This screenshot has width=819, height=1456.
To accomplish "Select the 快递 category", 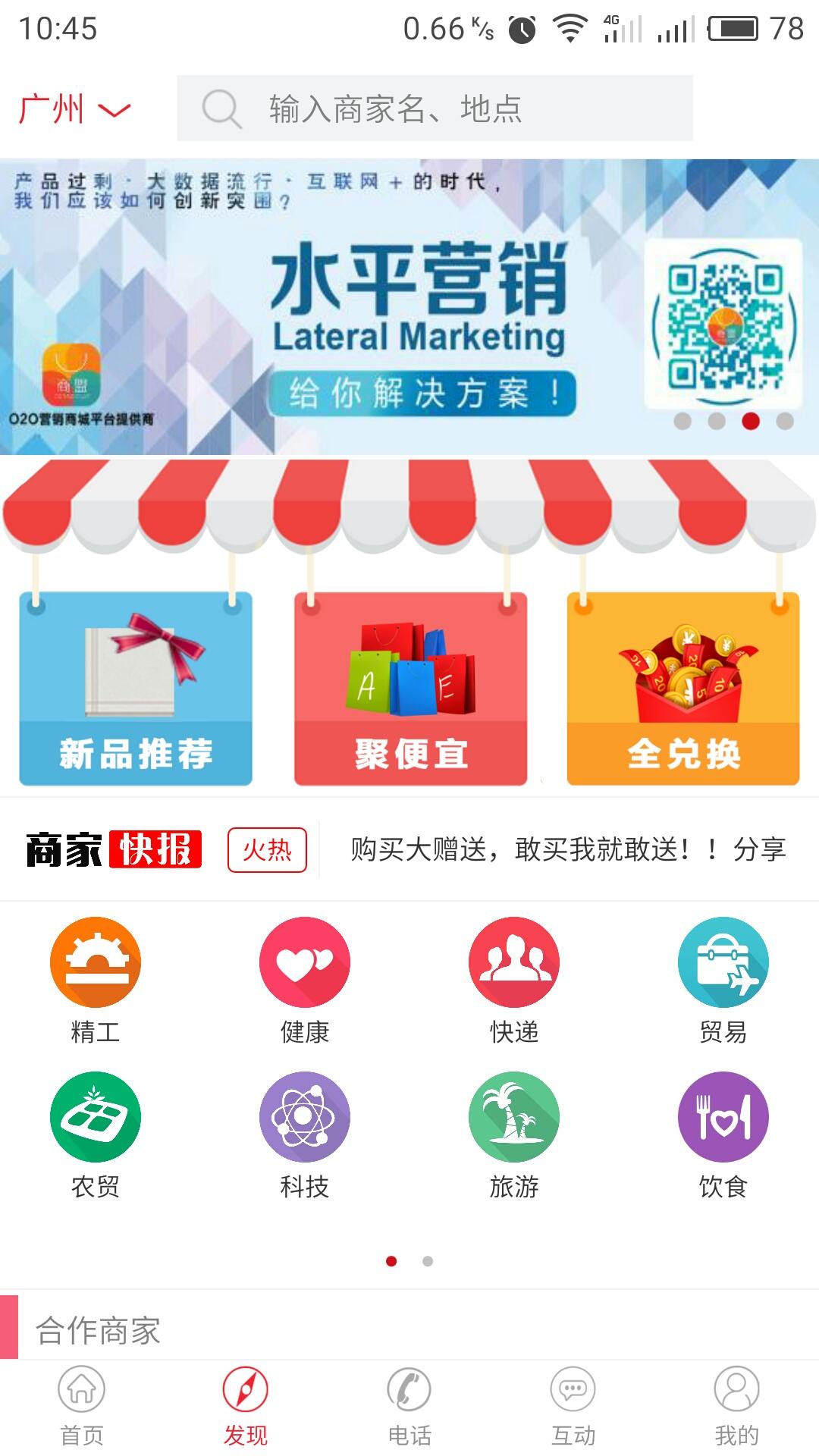I will point(514,979).
